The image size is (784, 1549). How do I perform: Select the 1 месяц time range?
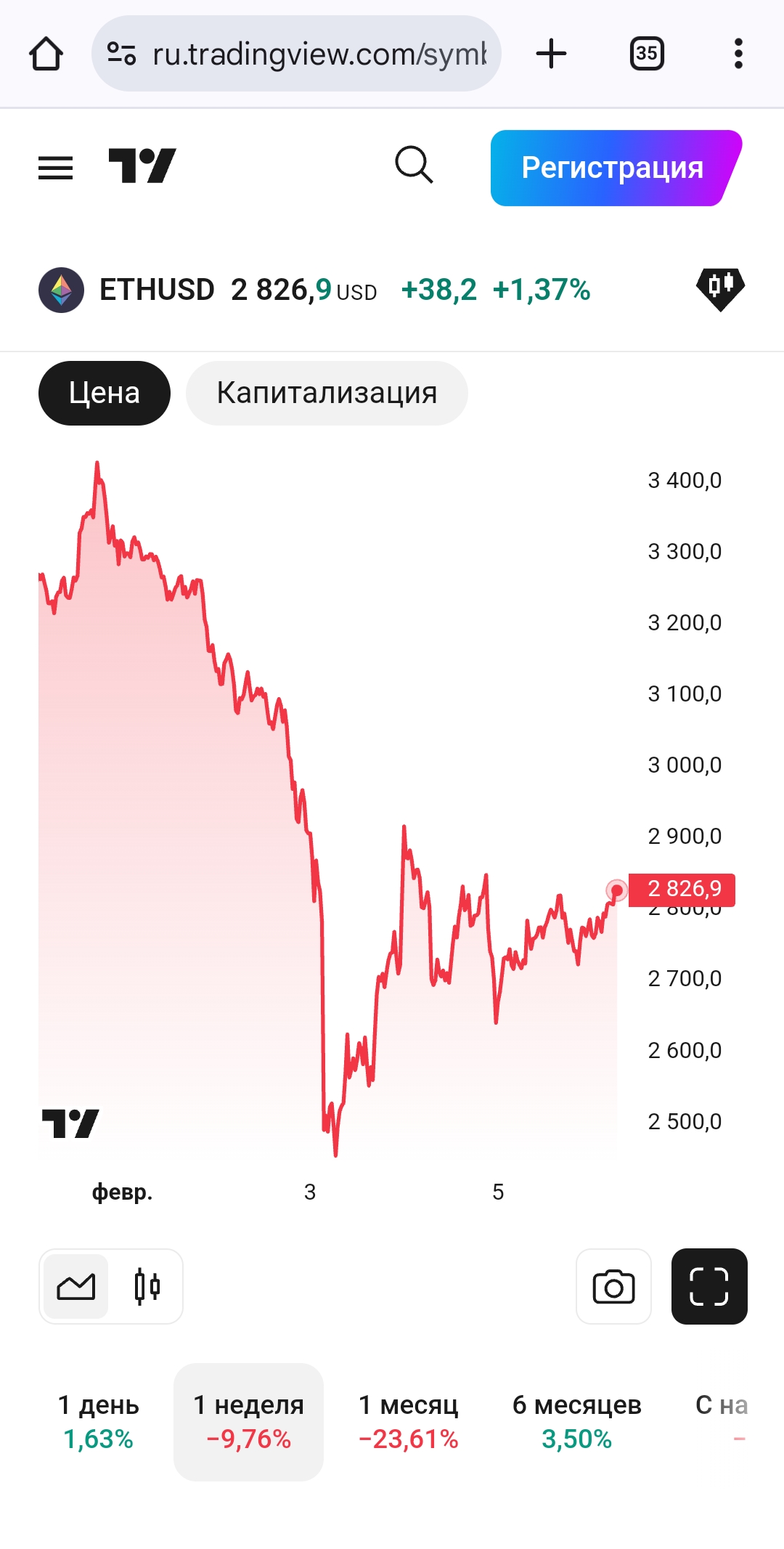409,1421
